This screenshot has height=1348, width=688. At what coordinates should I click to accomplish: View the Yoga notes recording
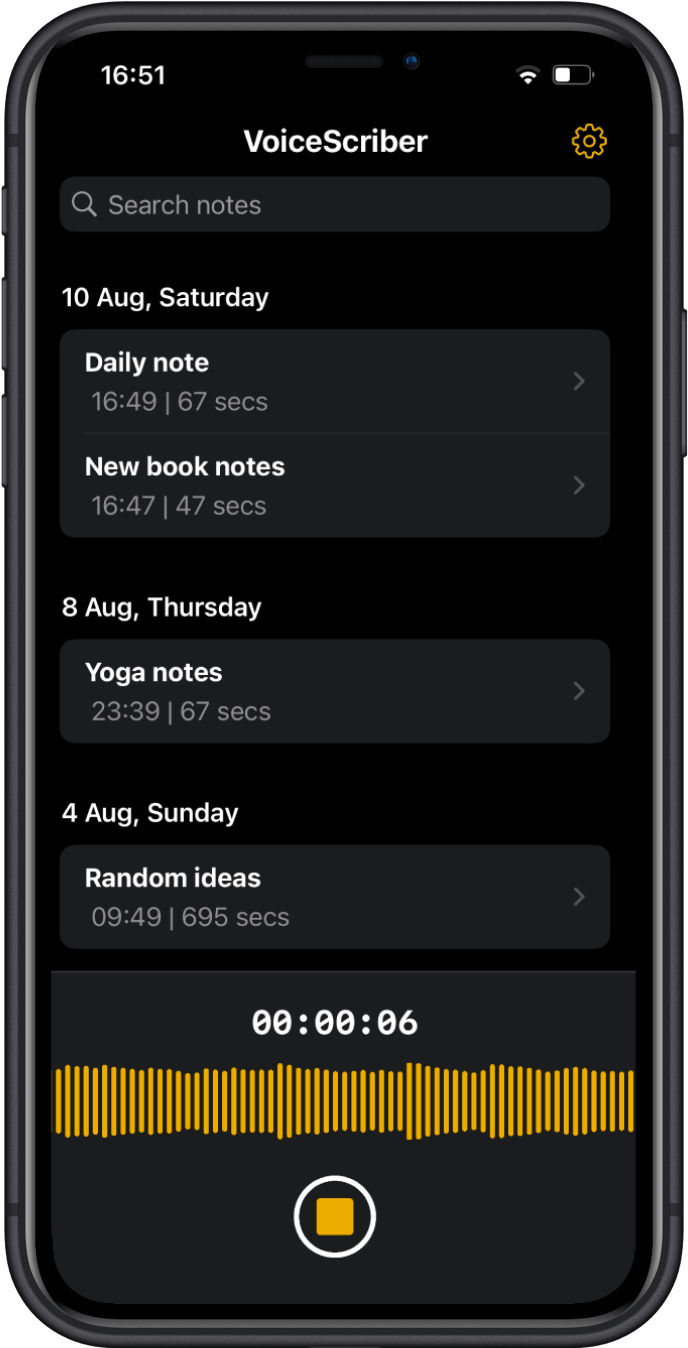pyautogui.click(x=335, y=692)
